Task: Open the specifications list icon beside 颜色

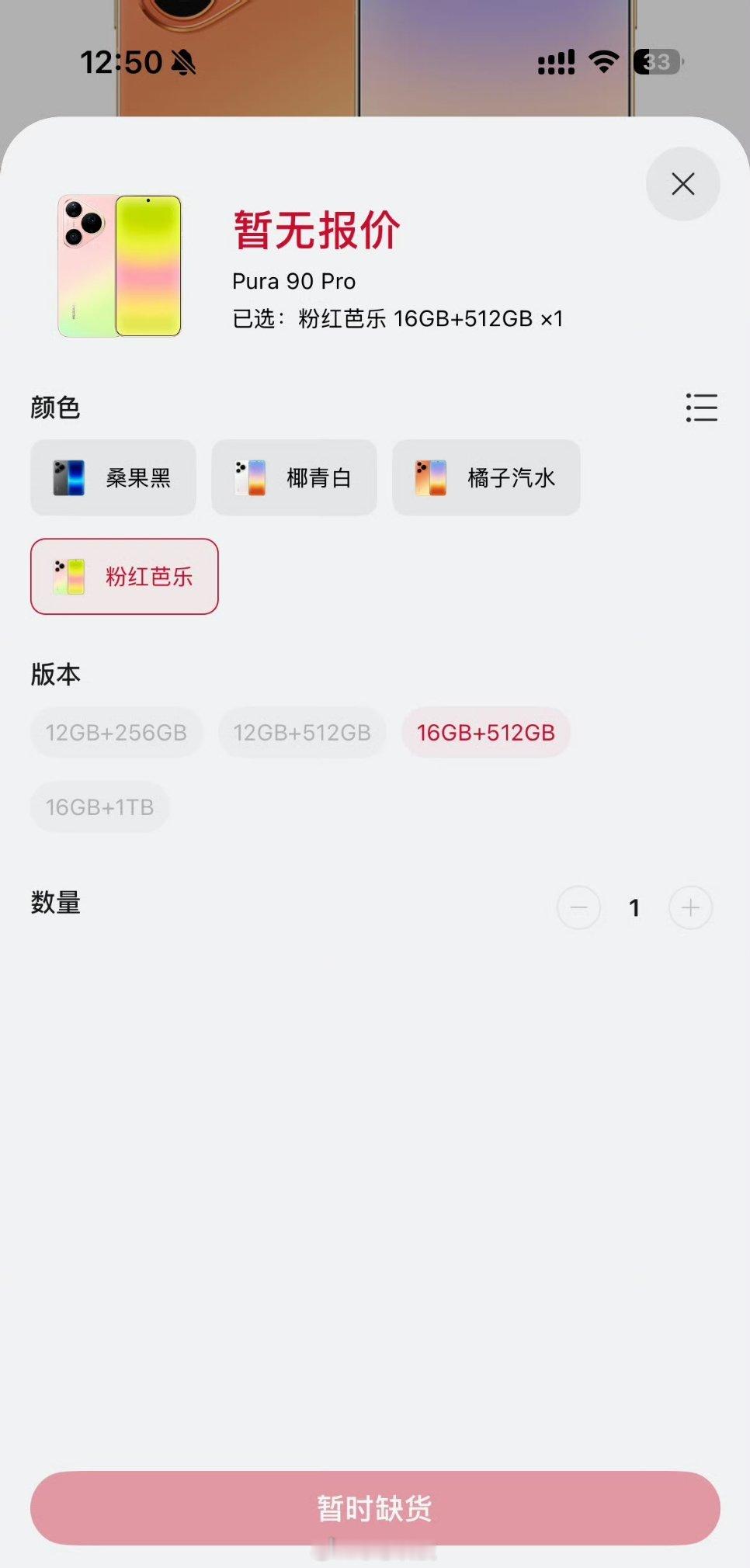Action: point(701,408)
